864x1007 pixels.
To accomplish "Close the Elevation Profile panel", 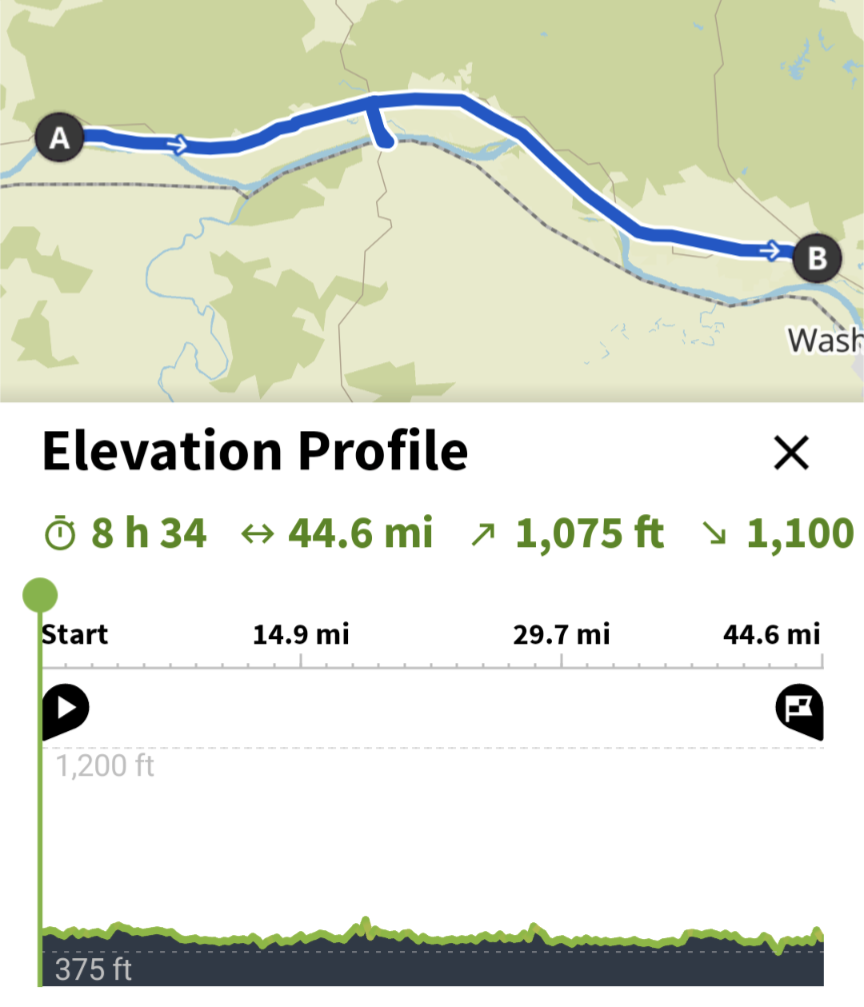I will tap(791, 453).
